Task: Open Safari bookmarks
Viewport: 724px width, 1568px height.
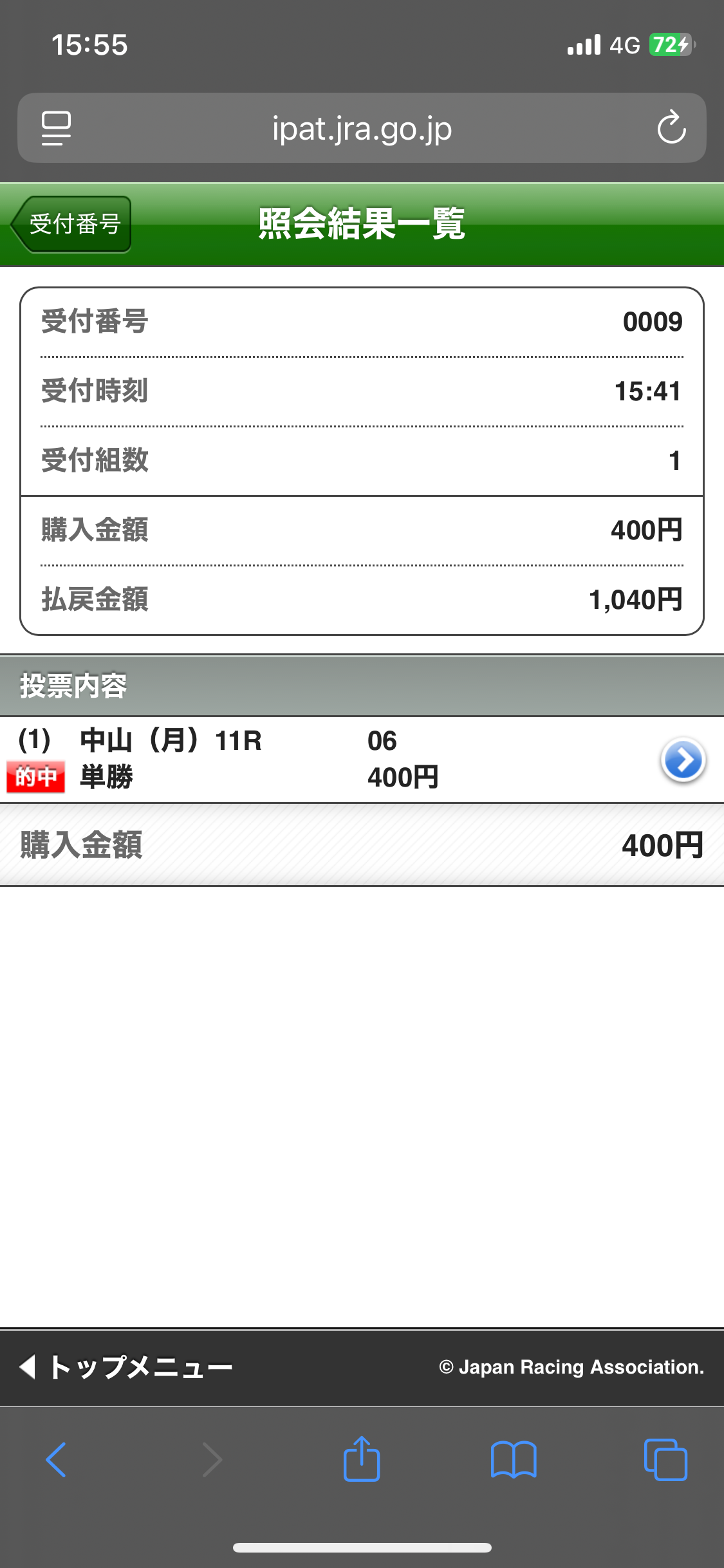Action: (514, 1459)
